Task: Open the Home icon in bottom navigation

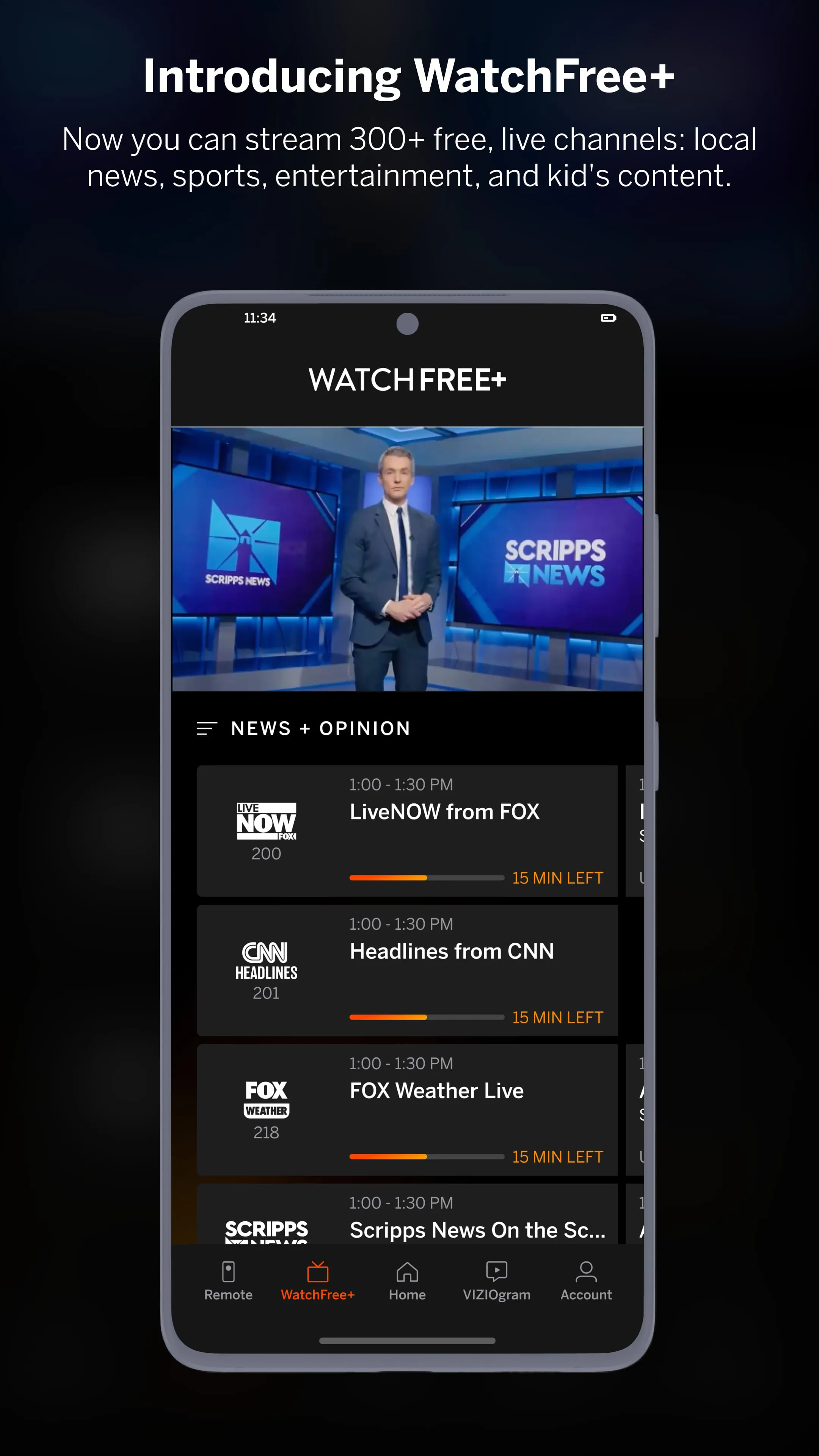Action: click(407, 1272)
